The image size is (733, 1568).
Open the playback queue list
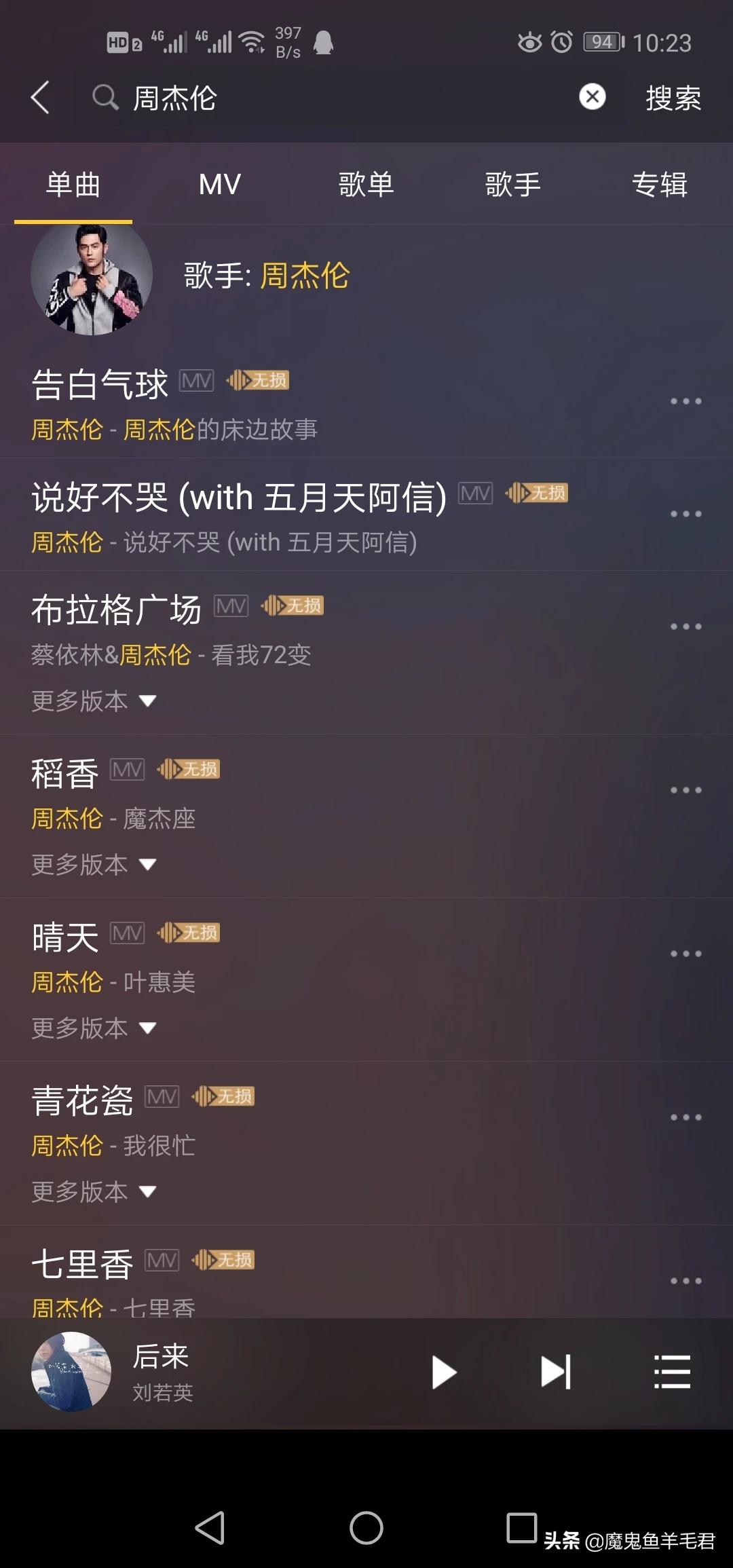[x=672, y=1372]
